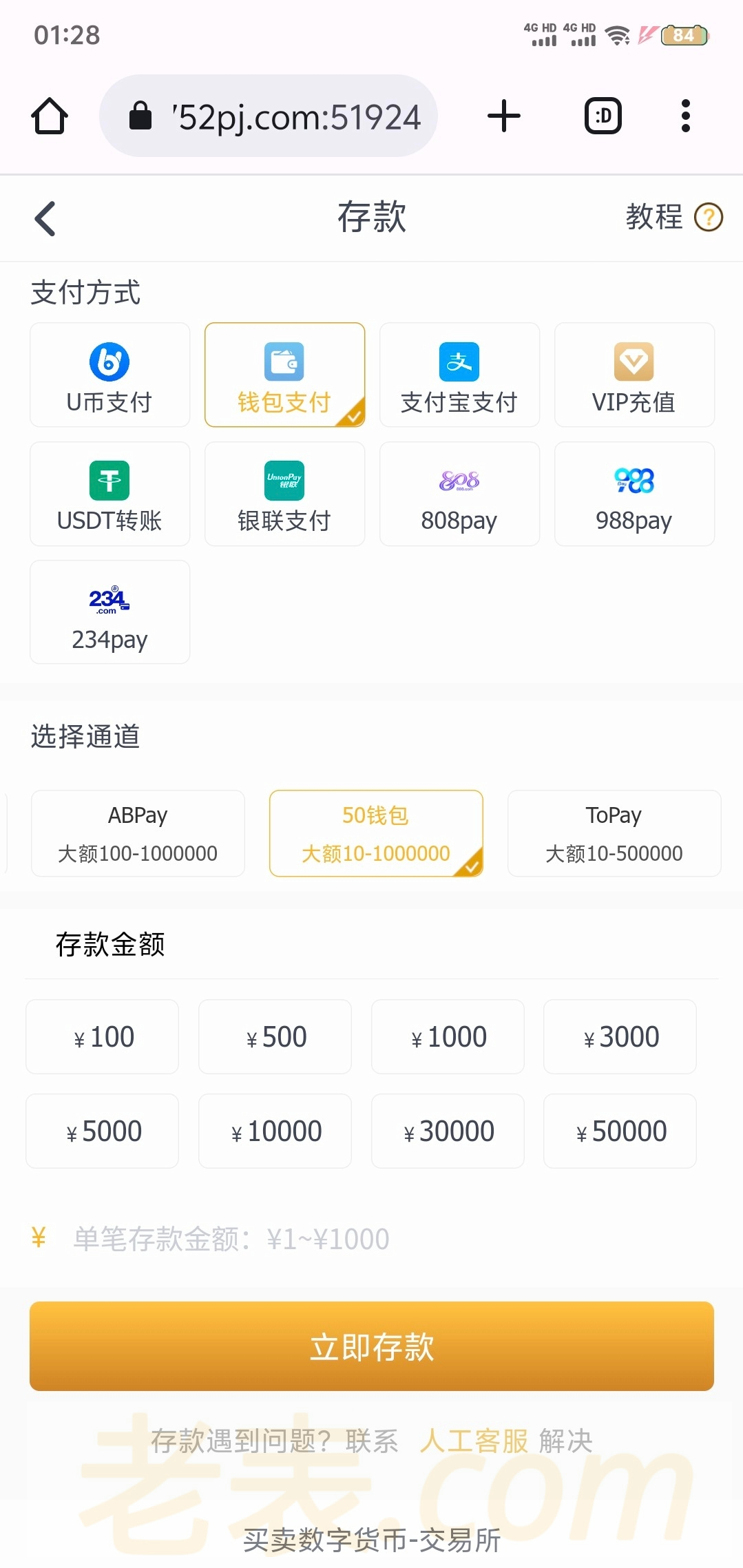Image resolution: width=743 pixels, height=1568 pixels.
Task: Contact 人工客服 for deposit help
Action: click(x=474, y=1441)
